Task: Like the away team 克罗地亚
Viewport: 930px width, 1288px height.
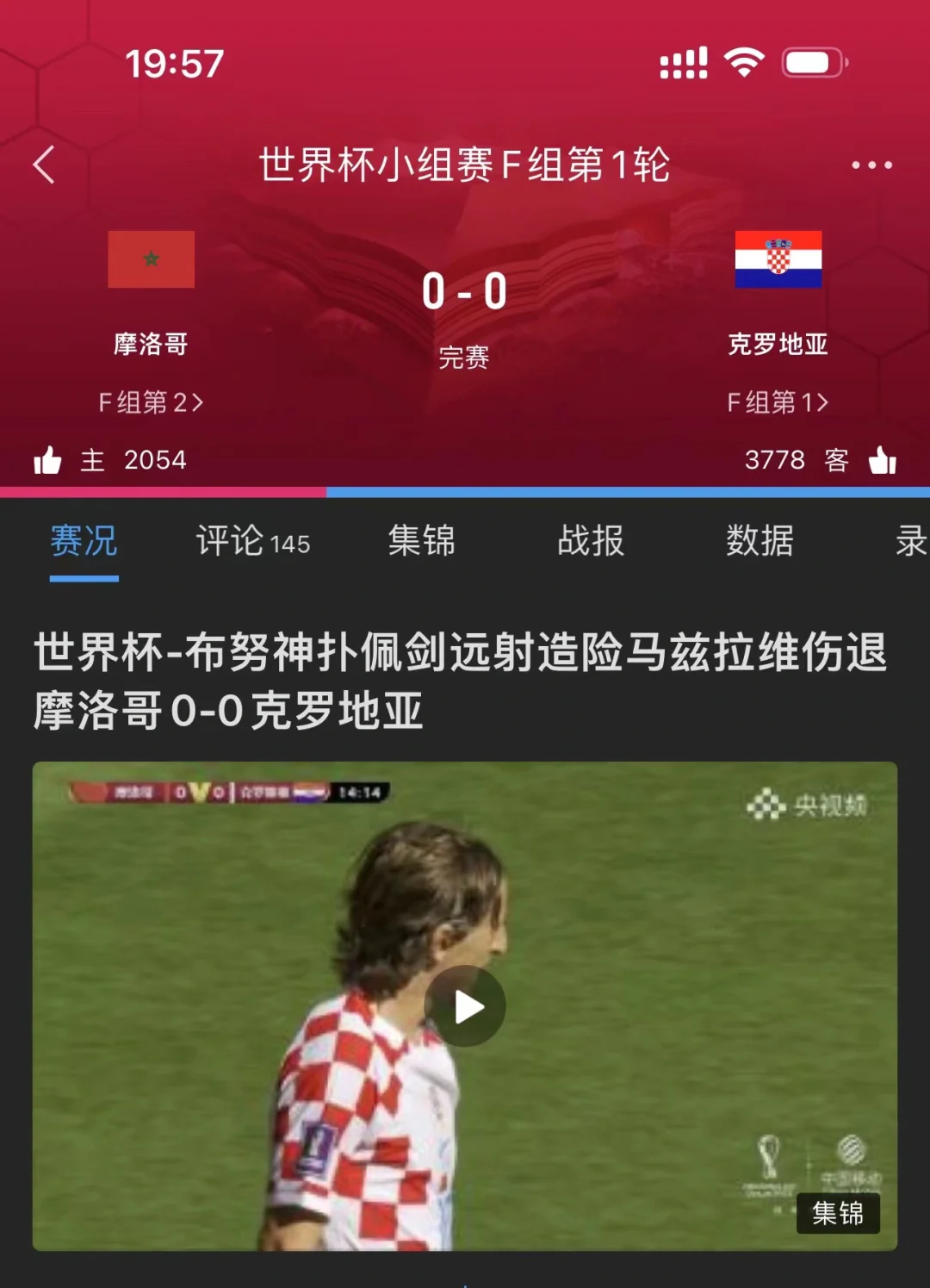Action: 883,461
